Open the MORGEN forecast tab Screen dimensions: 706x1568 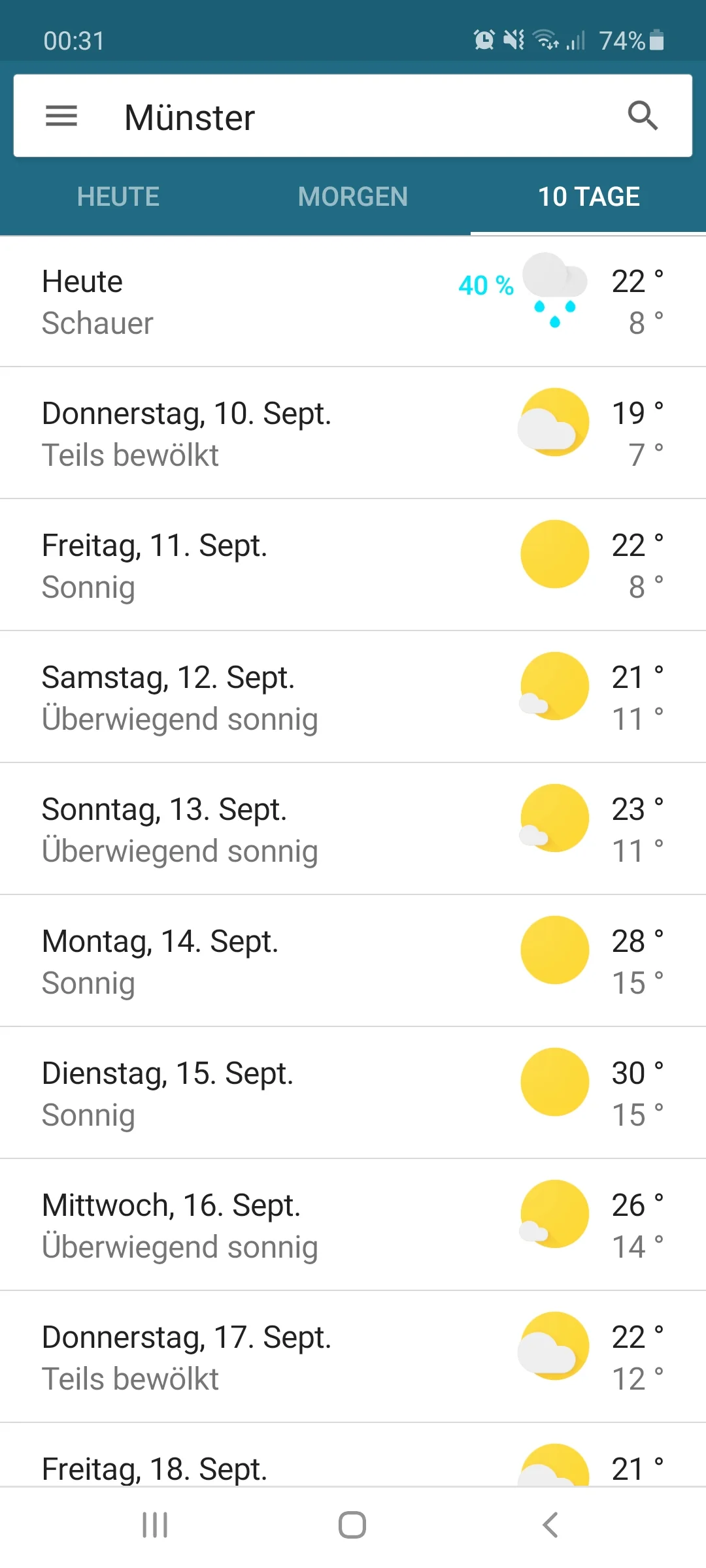(352, 196)
